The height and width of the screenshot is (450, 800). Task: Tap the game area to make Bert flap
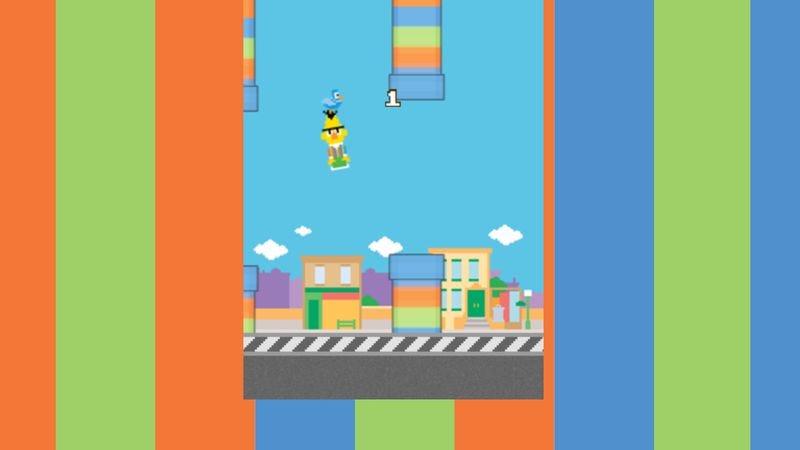pyautogui.click(x=393, y=200)
